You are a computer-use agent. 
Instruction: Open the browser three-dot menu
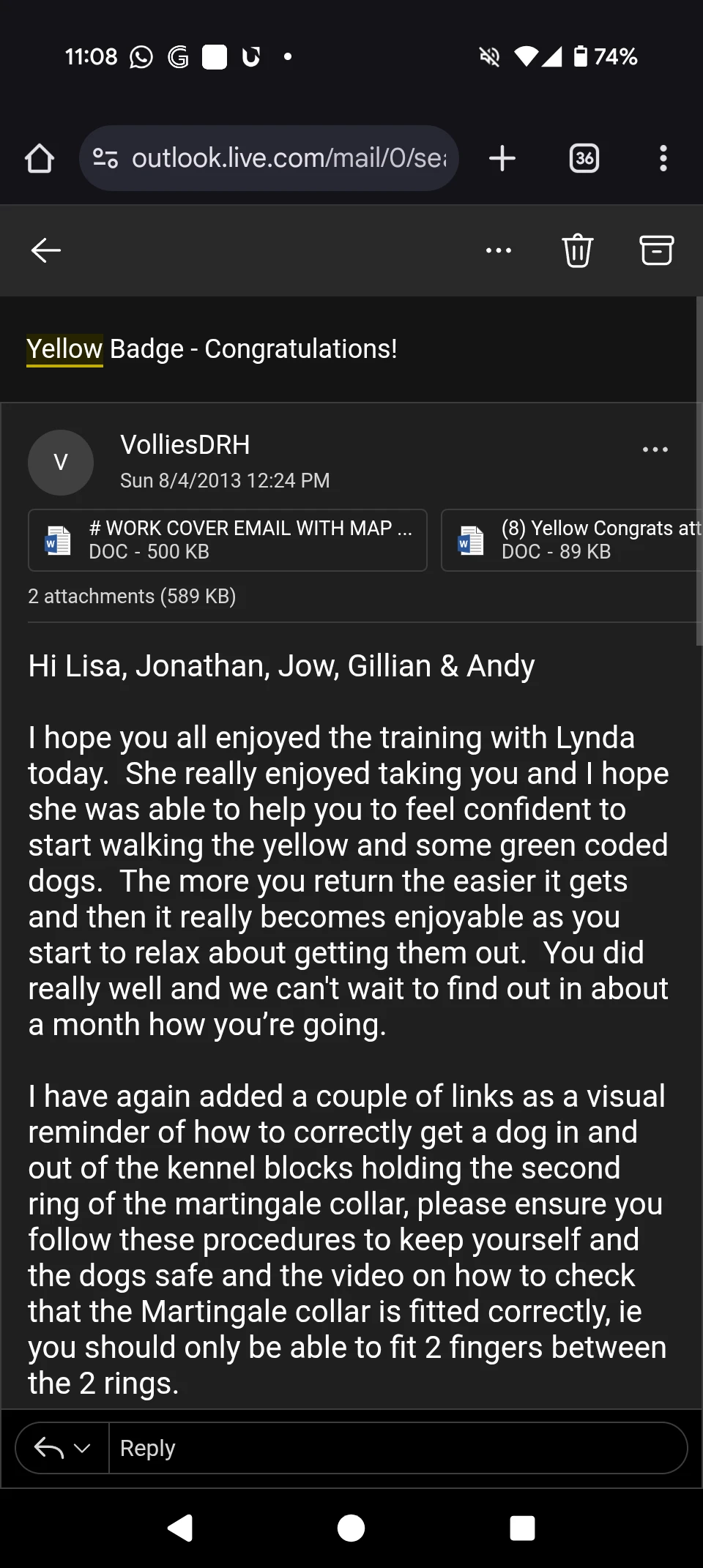click(x=663, y=158)
